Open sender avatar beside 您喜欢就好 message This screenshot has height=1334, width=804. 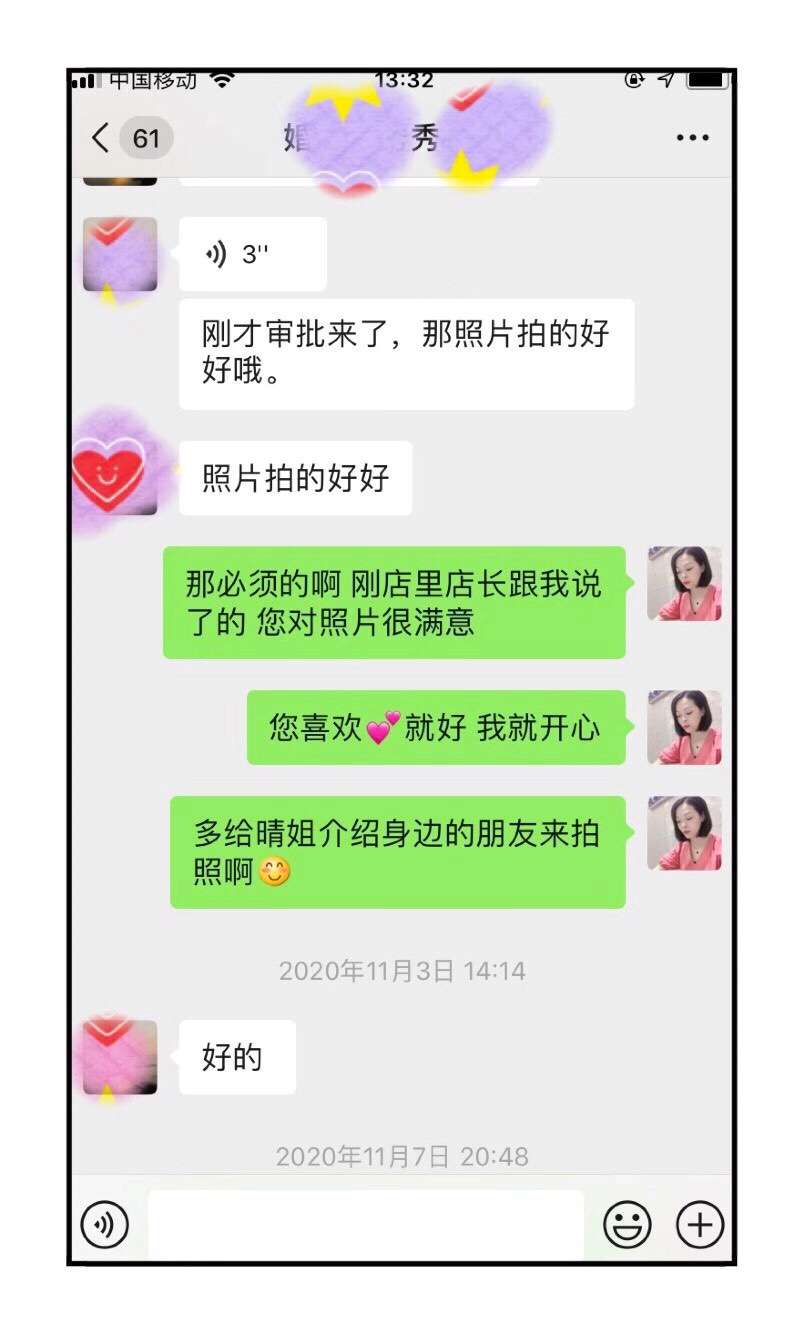[684, 728]
